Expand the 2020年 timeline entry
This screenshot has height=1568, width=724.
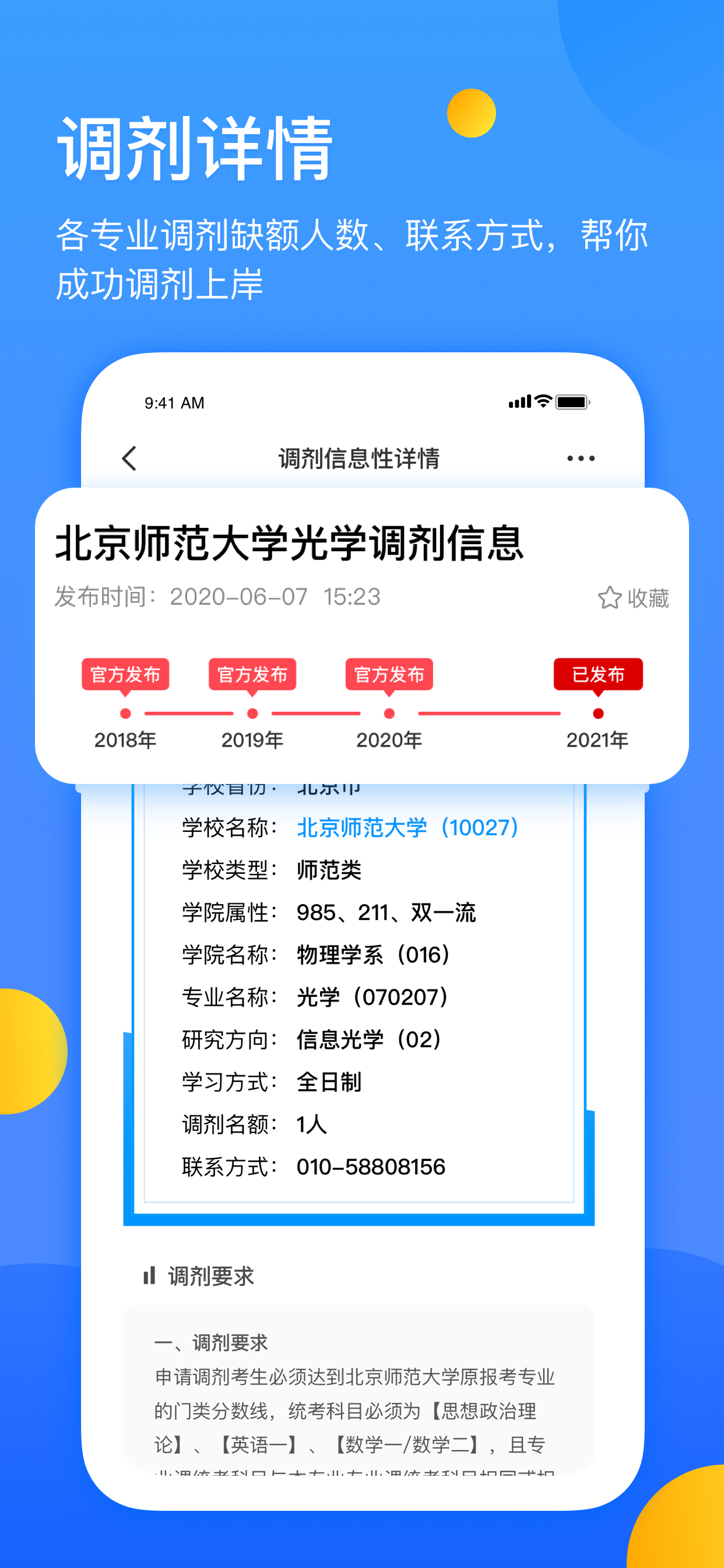pos(390,674)
